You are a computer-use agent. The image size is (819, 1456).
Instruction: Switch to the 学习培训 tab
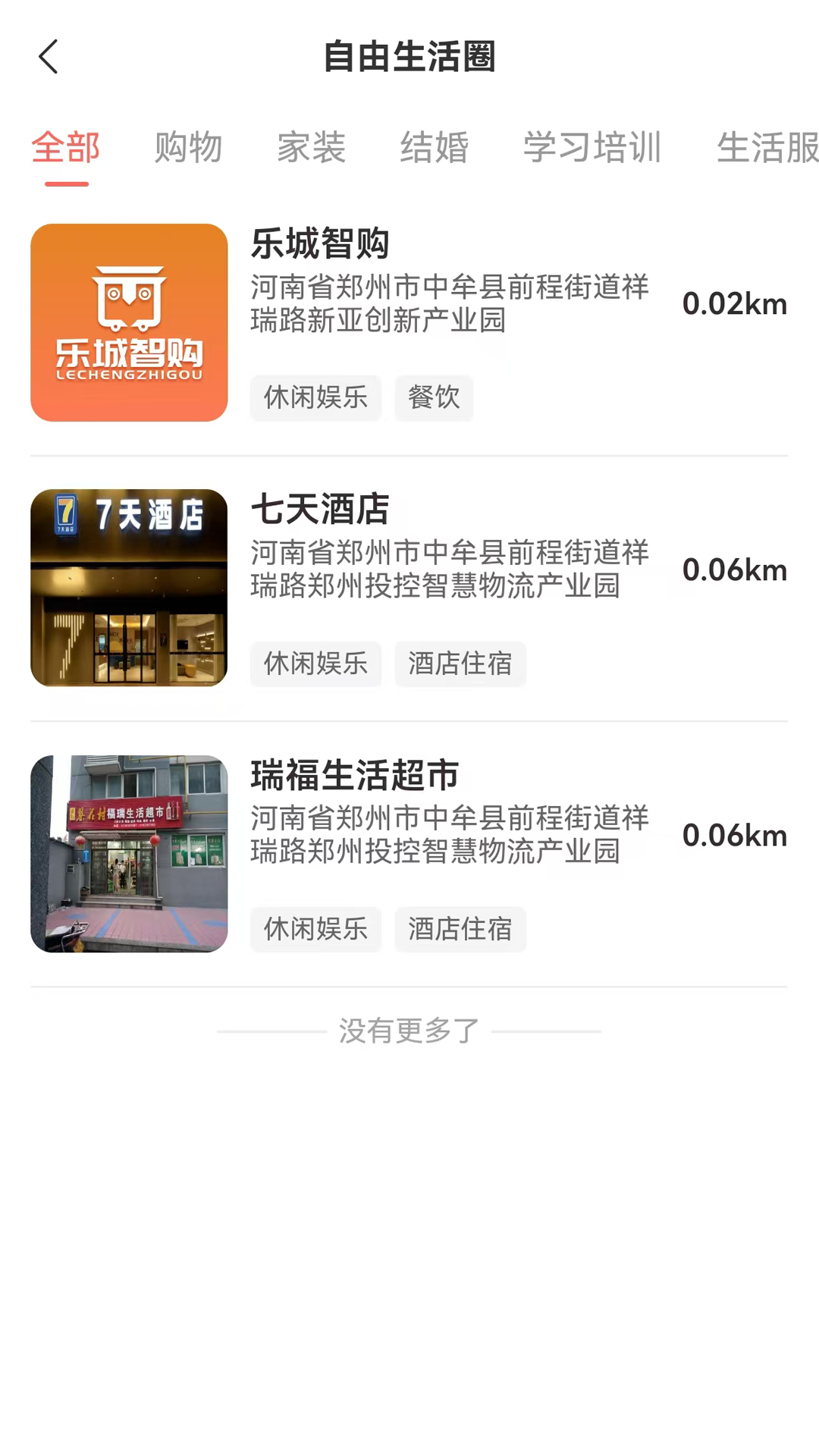point(592,147)
